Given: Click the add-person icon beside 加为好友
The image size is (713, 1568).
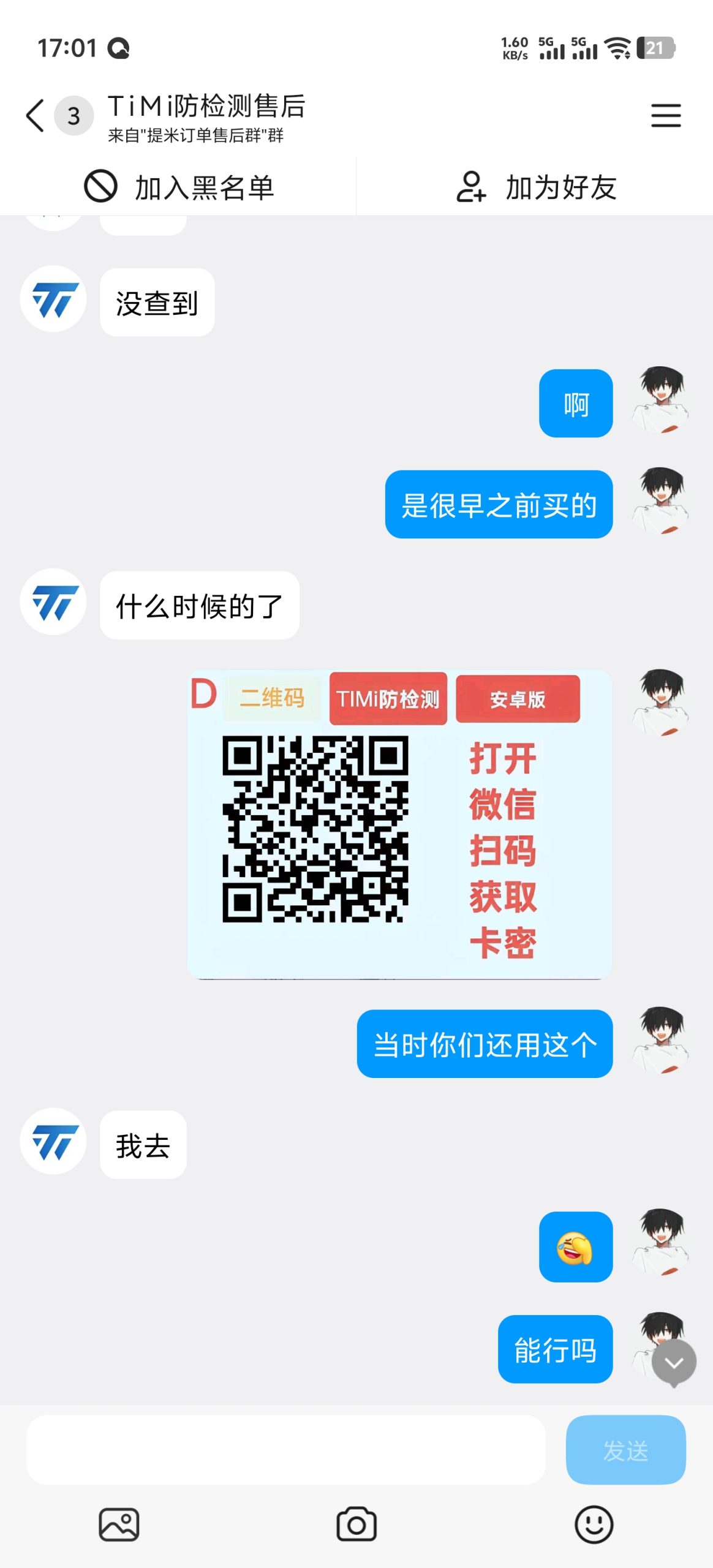Looking at the screenshot, I should [x=470, y=187].
